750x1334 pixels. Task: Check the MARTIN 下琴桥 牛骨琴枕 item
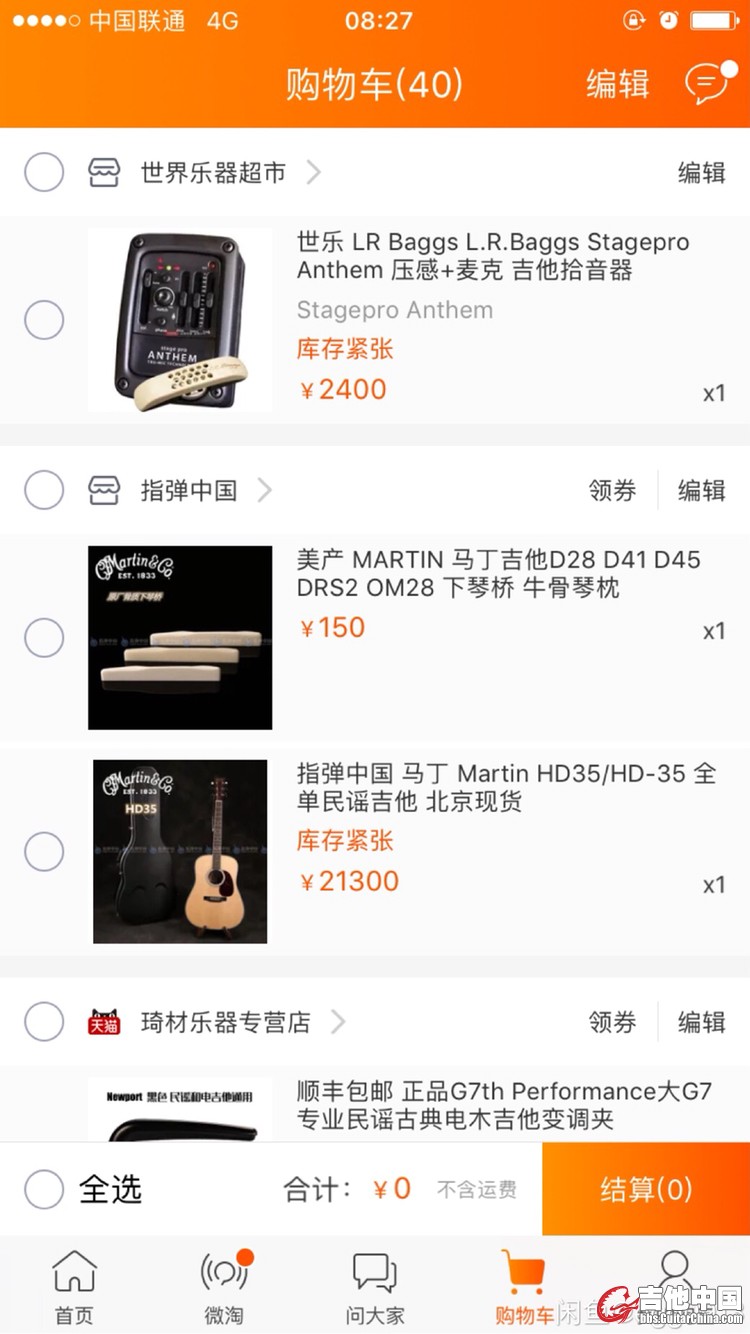click(44, 637)
